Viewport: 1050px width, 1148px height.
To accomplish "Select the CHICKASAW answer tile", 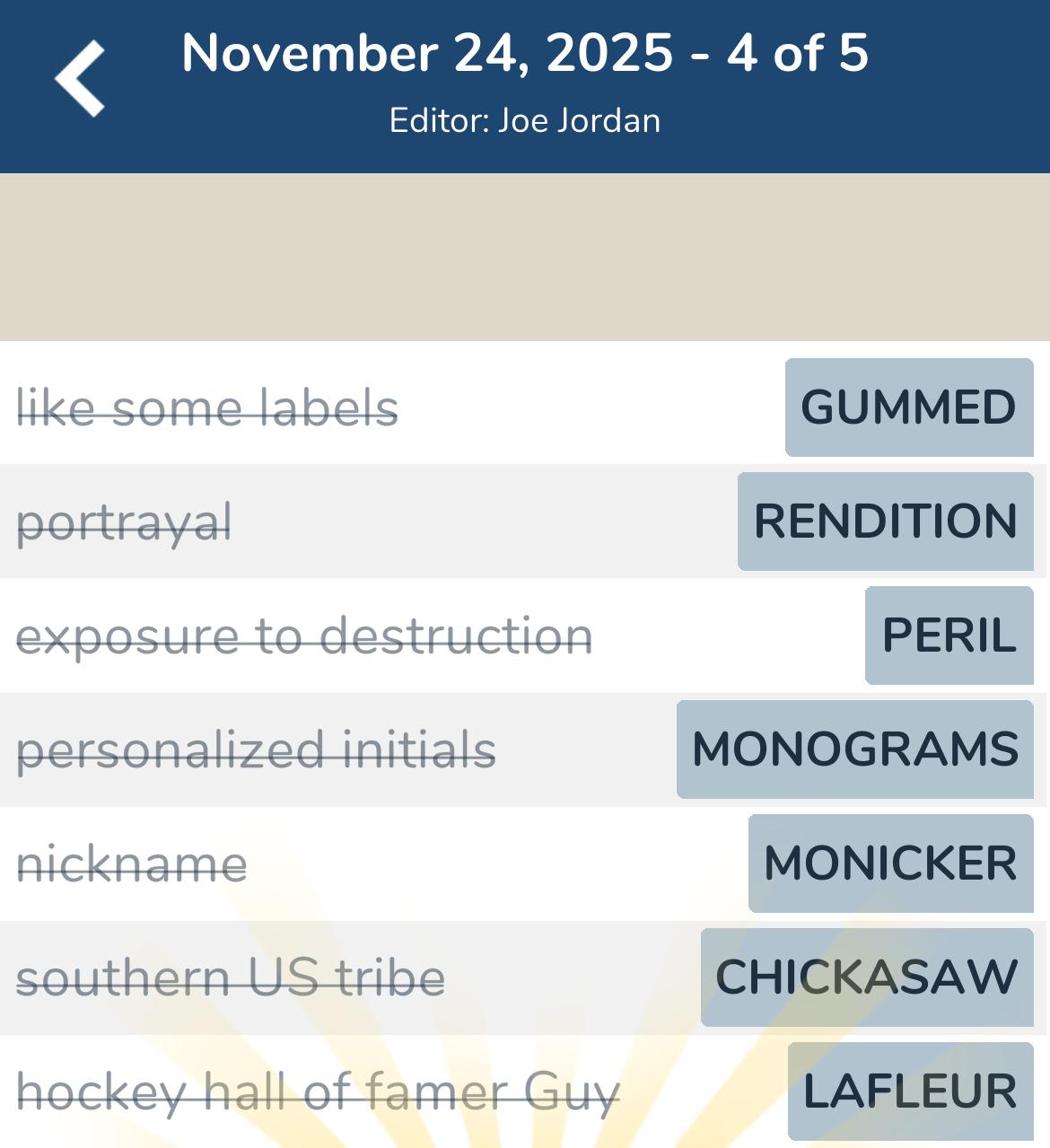I will click(865, 976).
